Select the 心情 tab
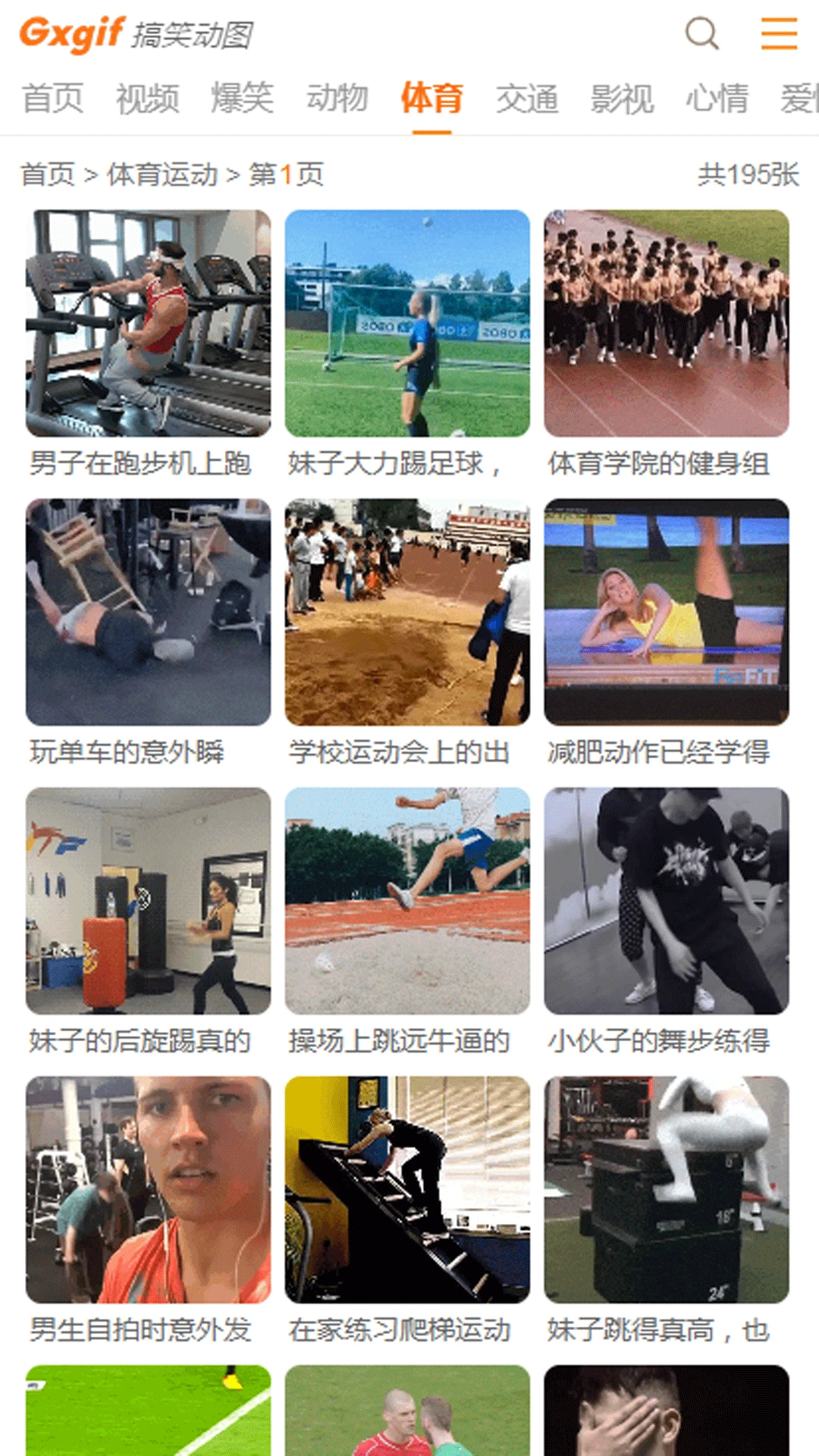This screenshot has height=1456, width=819. click(x=717, y=99)
